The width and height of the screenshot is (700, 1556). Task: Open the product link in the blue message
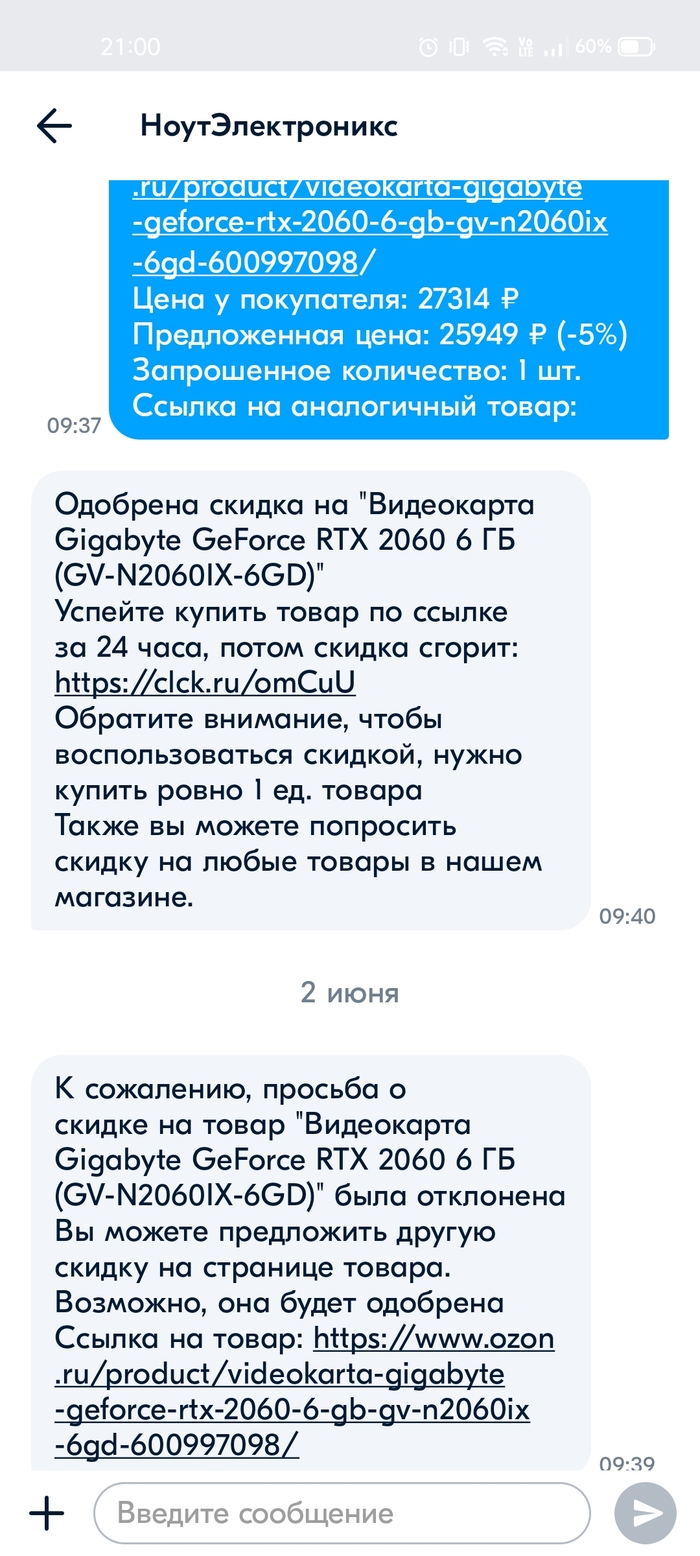(x=369, y=225)
